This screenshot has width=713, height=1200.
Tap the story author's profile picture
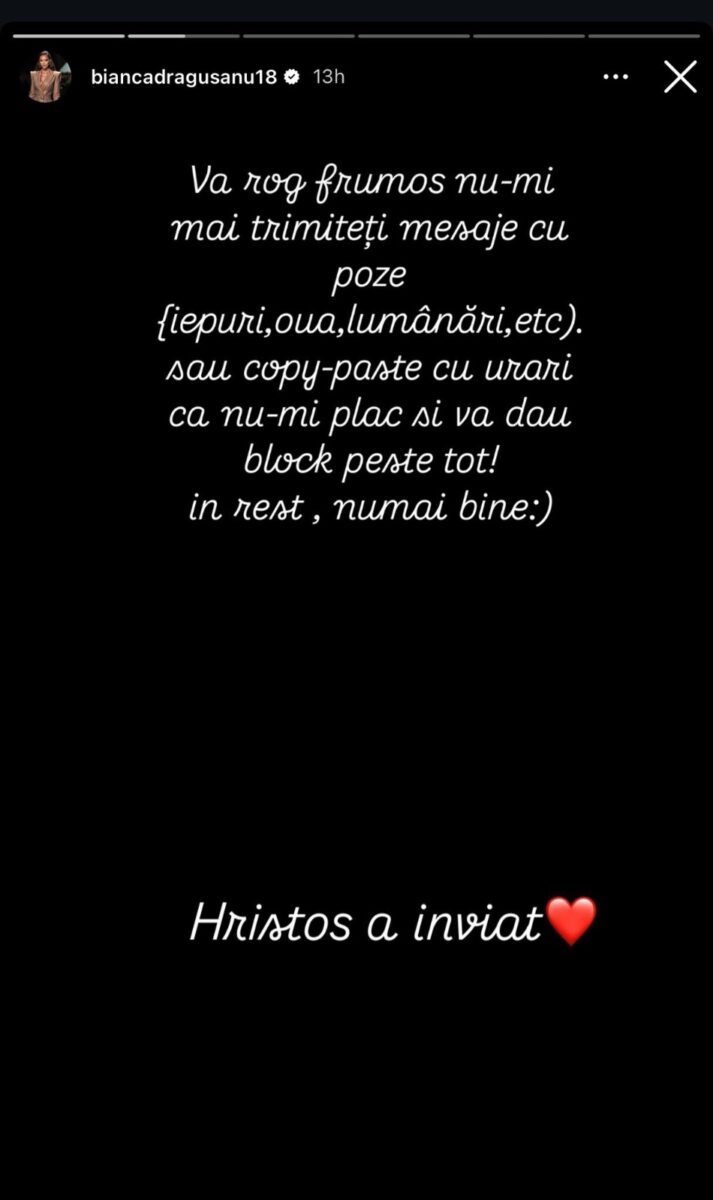click(50, 77)
